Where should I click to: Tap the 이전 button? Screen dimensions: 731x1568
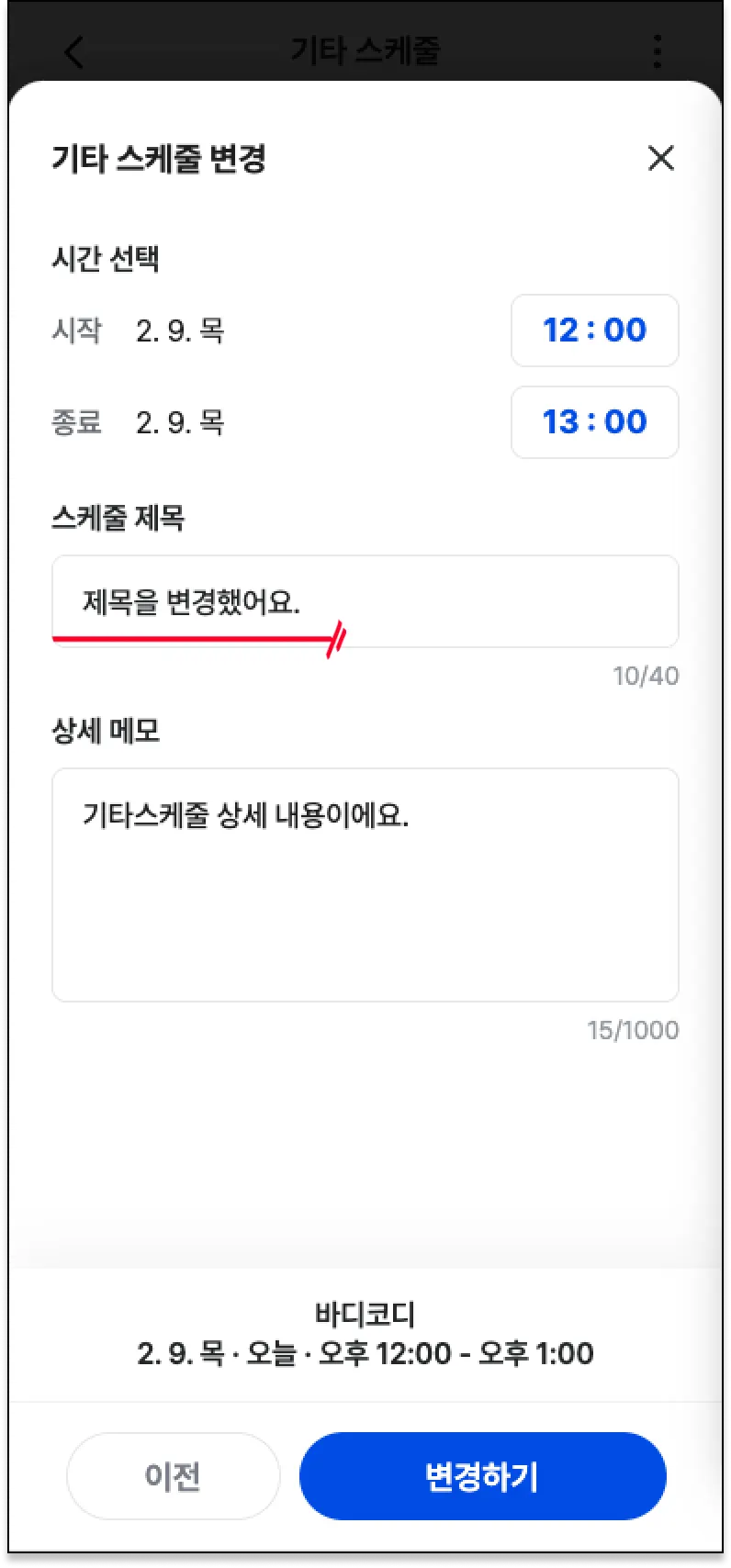(173, 1476)
